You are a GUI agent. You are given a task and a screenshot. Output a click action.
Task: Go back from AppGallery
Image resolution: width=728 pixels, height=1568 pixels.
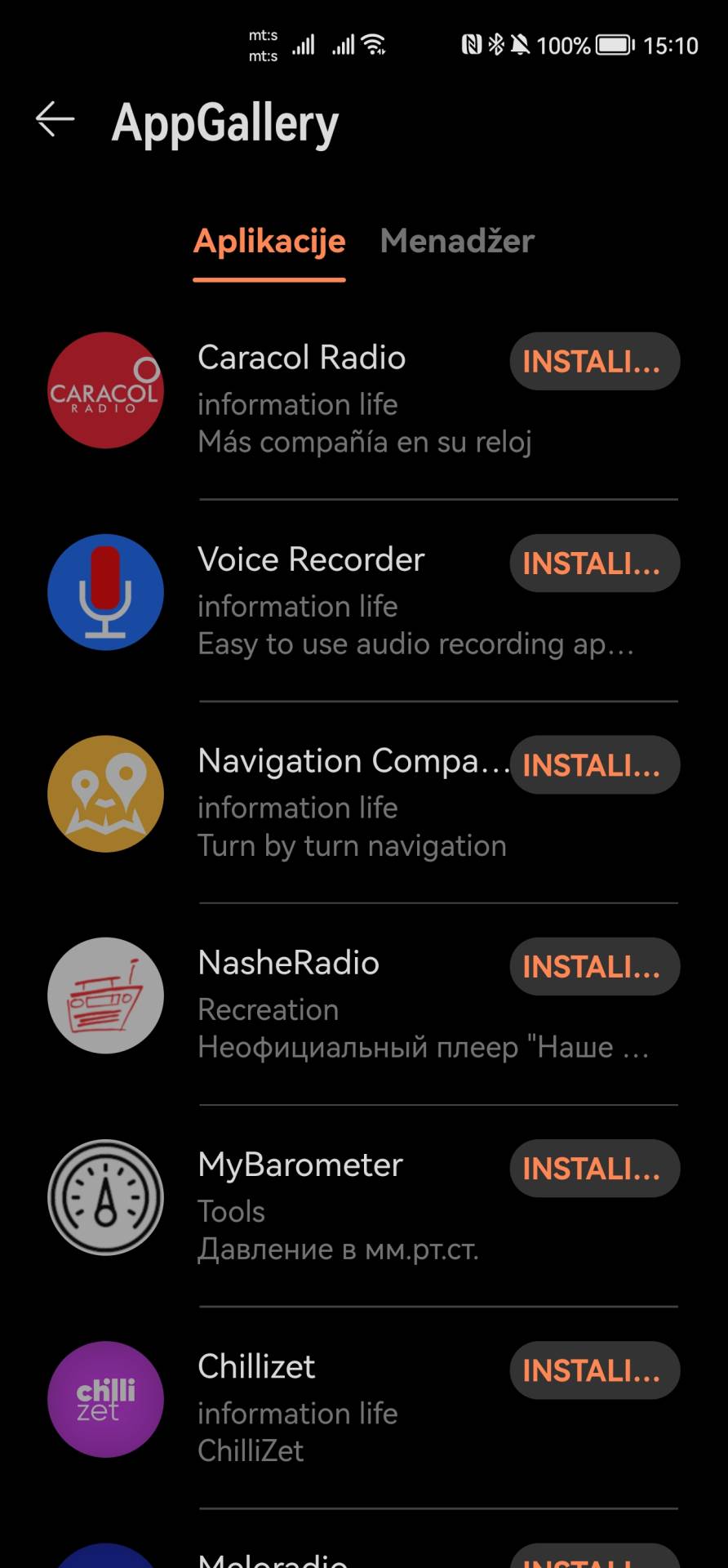coord(55,120)
